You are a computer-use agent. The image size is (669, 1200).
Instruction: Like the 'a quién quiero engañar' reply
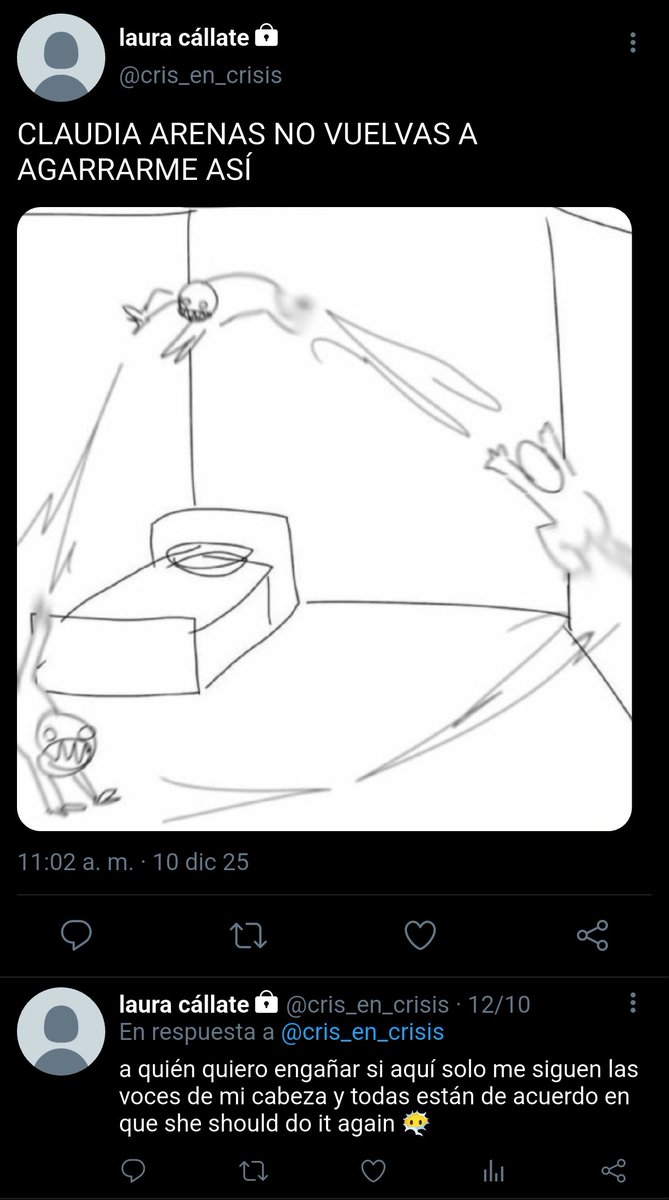click(x=373, y=1170)
